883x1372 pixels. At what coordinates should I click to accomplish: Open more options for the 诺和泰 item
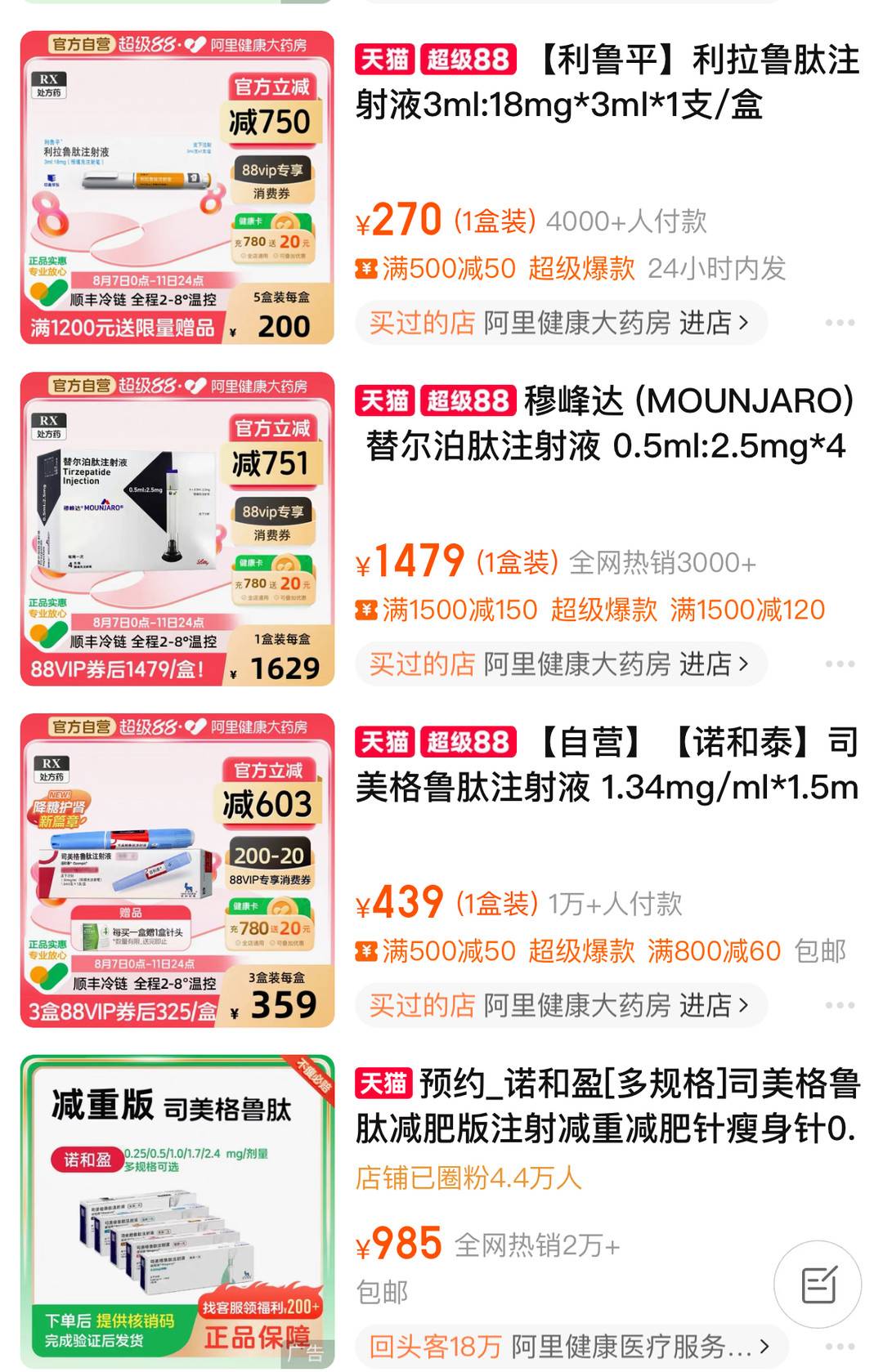tap(840, 1005)
